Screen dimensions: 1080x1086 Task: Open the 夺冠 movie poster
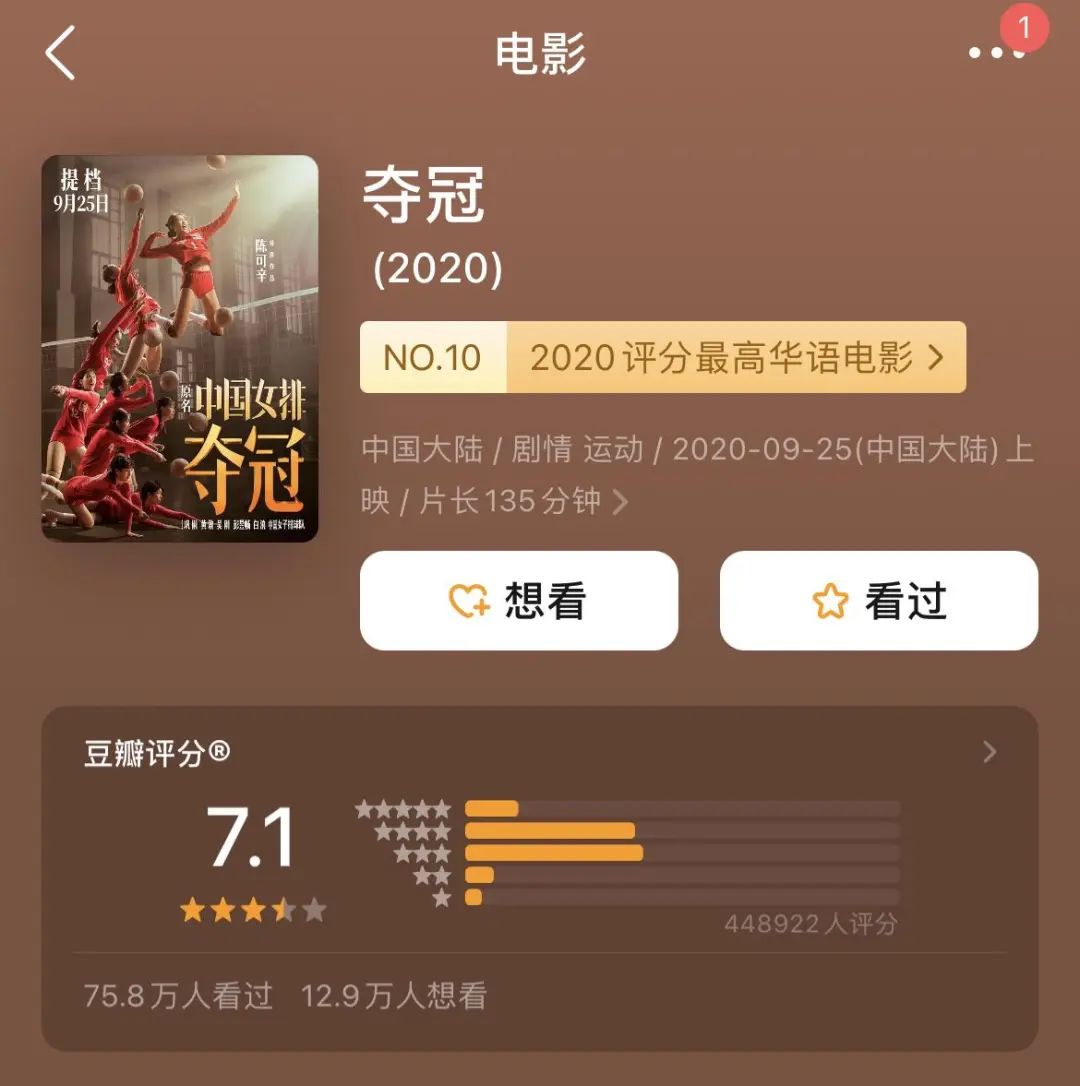point(180,348)
